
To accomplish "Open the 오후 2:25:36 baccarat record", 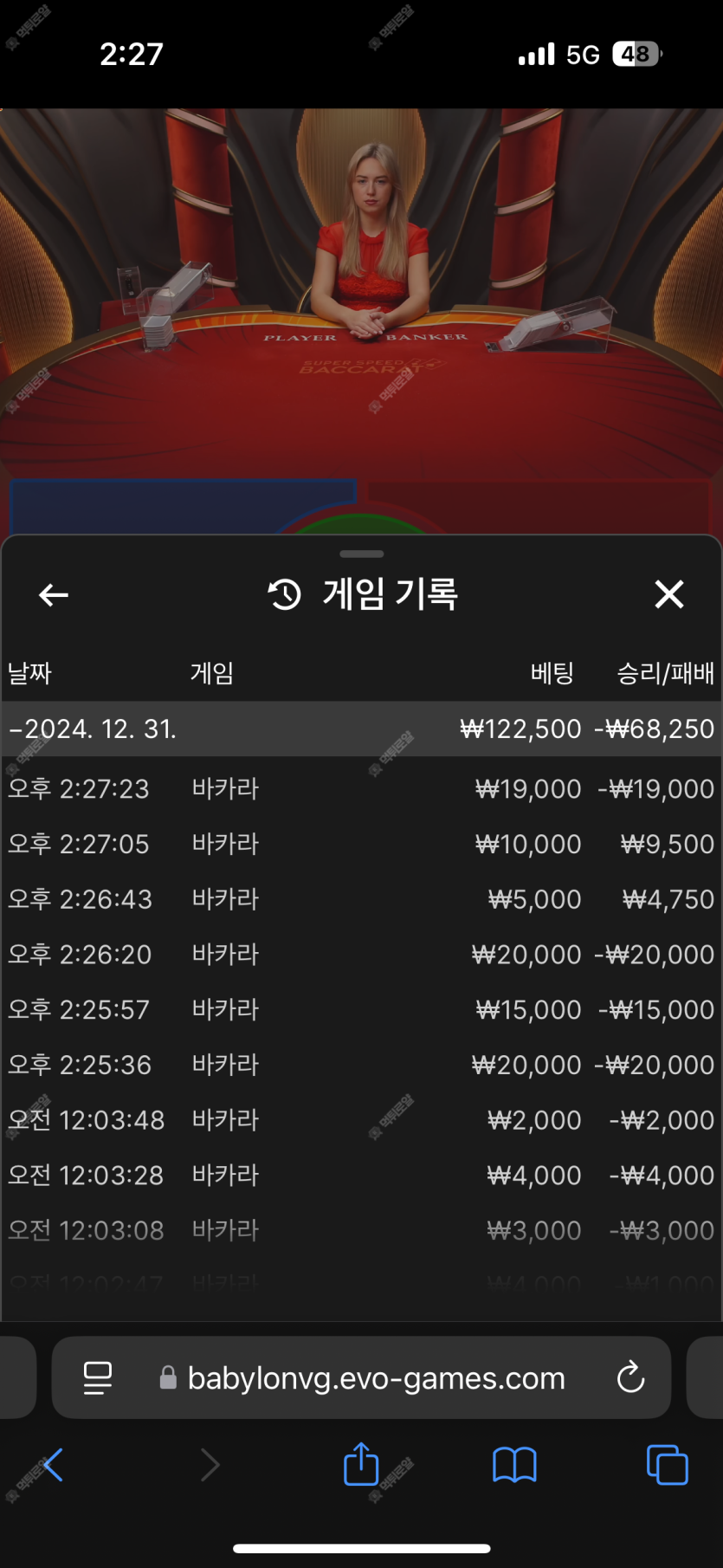I will (x=362, y=1065).
